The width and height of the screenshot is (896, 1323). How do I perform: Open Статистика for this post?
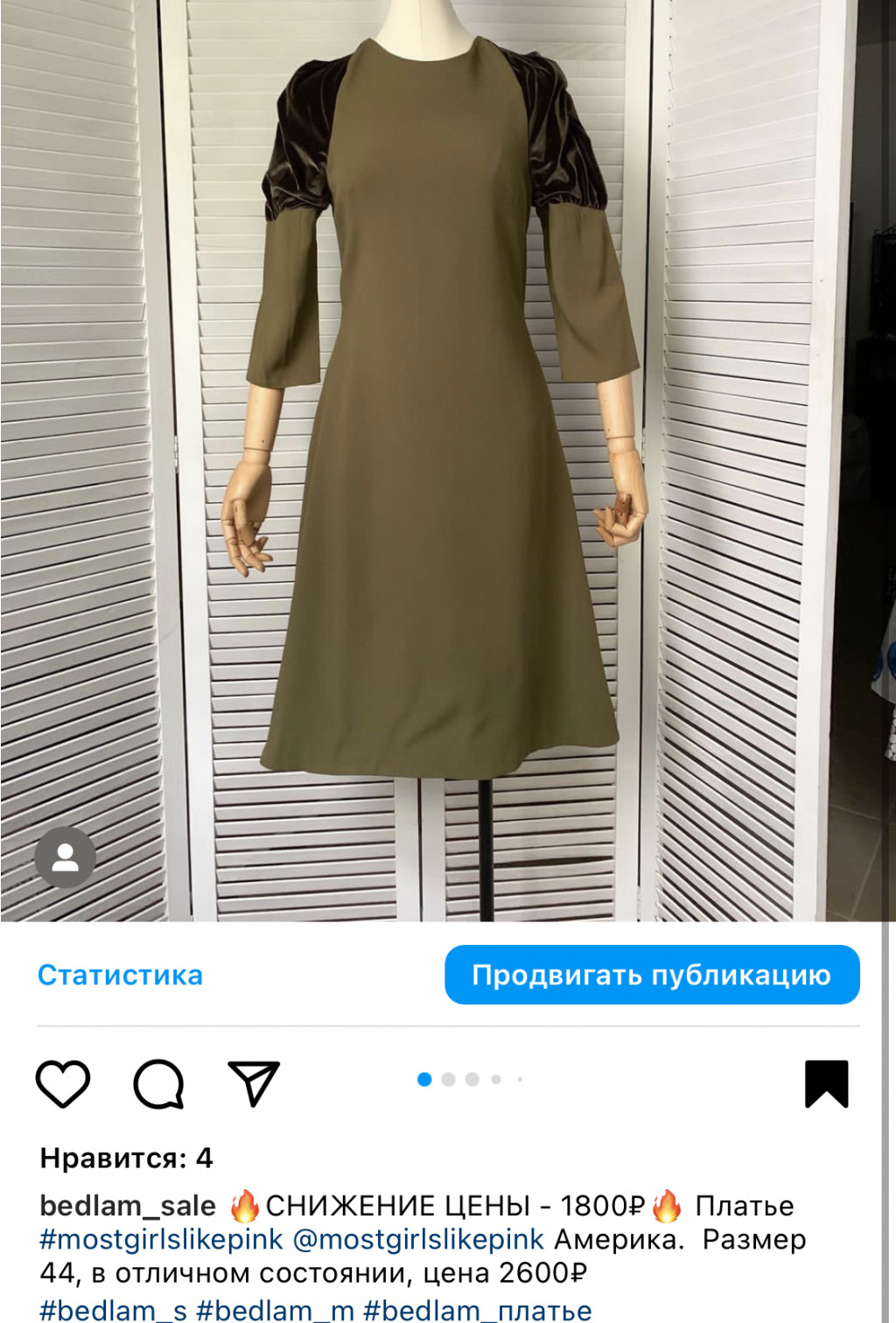pos(120,975)
